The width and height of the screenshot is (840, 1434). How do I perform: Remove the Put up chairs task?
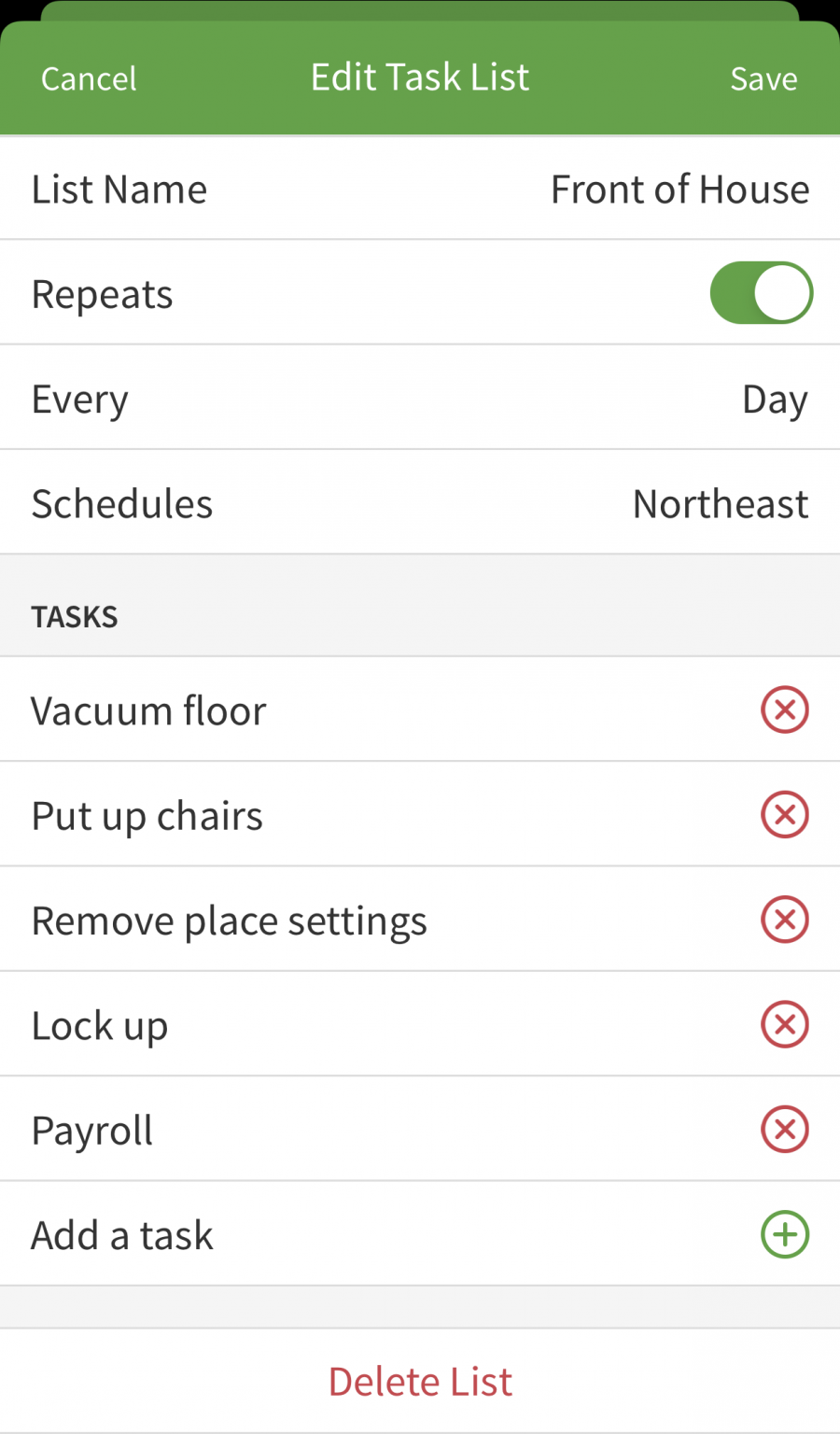point(784,814)
